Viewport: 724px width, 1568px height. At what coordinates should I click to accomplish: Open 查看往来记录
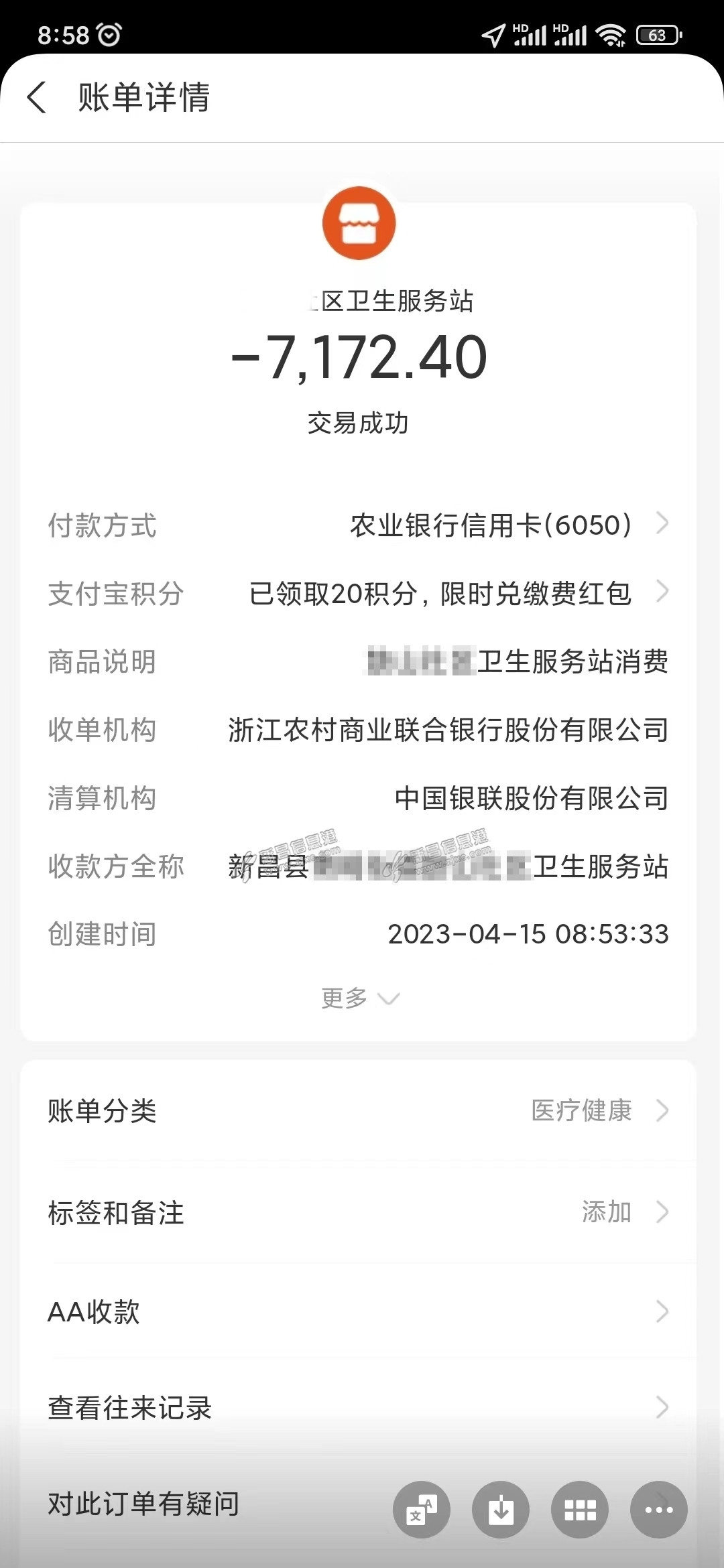pos(358,1409)
